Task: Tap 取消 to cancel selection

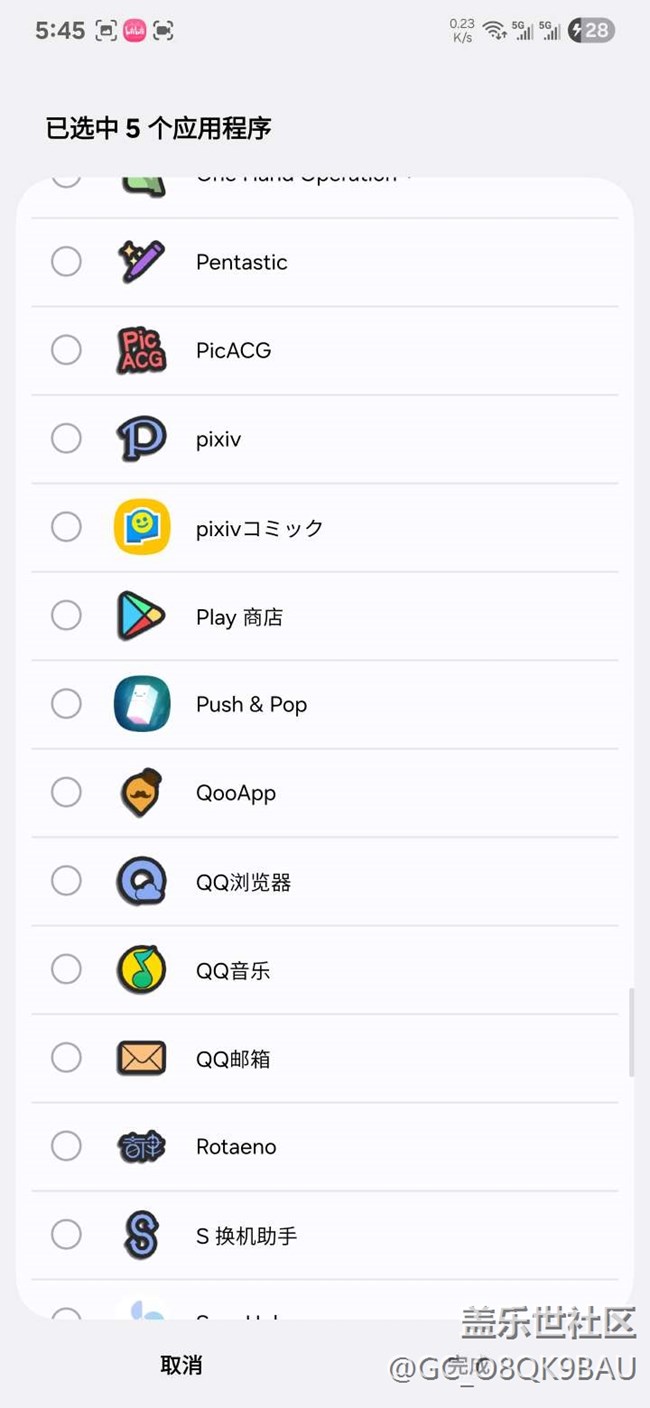Action: (181, 1365)
